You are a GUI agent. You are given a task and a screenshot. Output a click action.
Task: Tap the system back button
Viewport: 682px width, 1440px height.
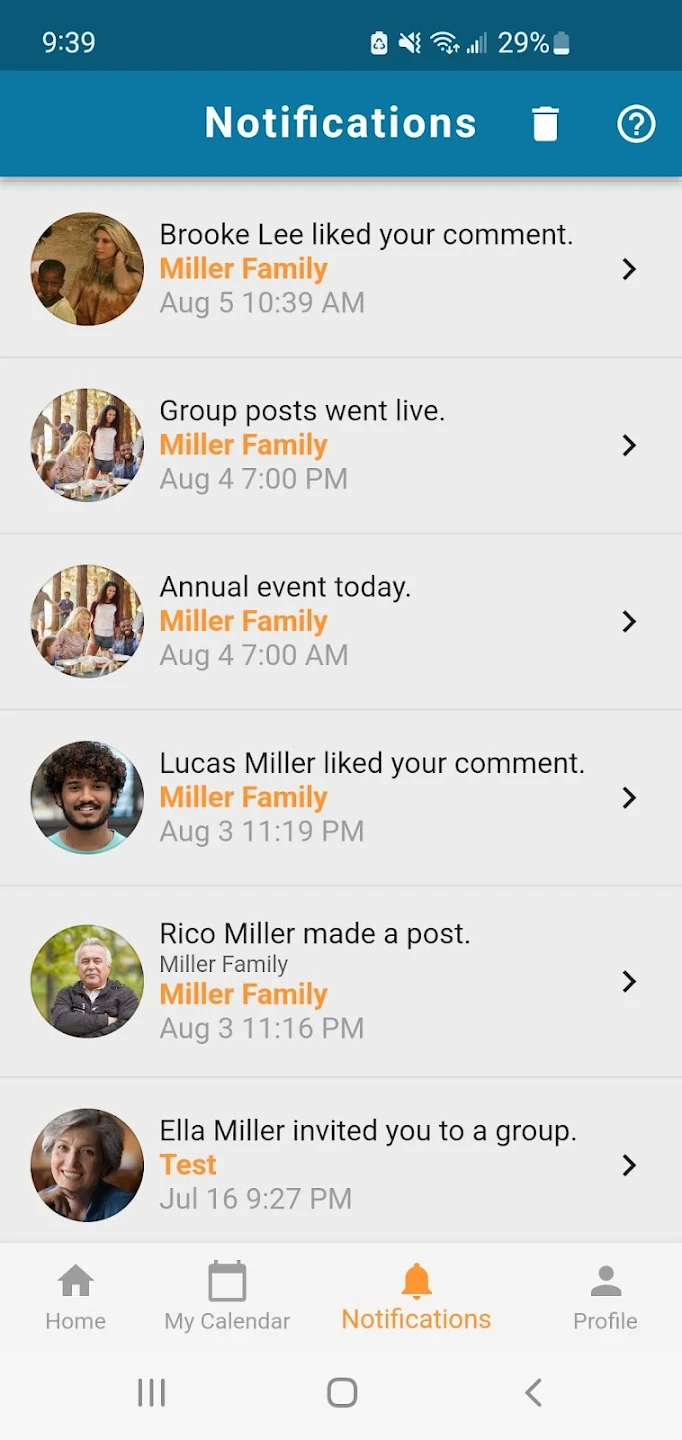(533, 1392)
